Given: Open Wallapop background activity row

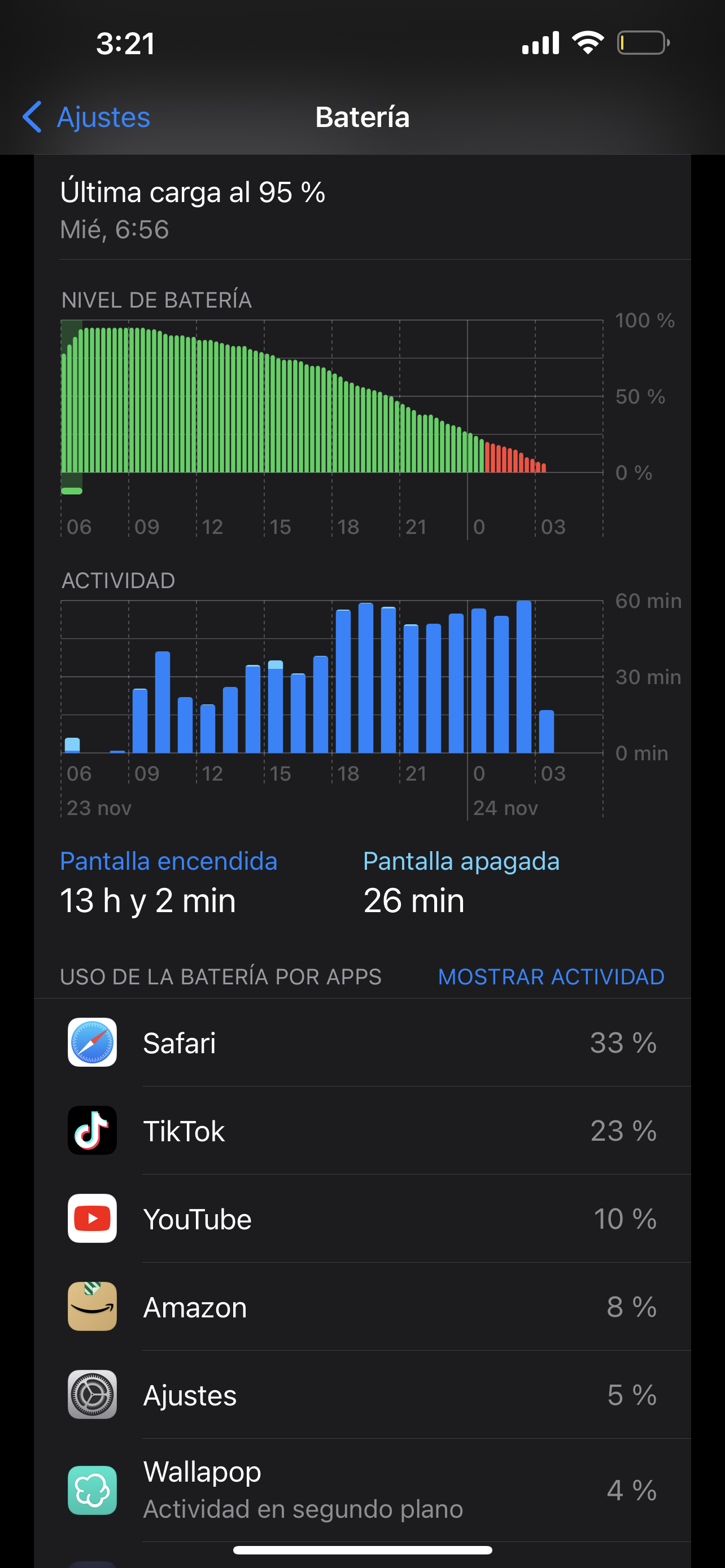Looking at the screenshot, I should (362, 1490).
